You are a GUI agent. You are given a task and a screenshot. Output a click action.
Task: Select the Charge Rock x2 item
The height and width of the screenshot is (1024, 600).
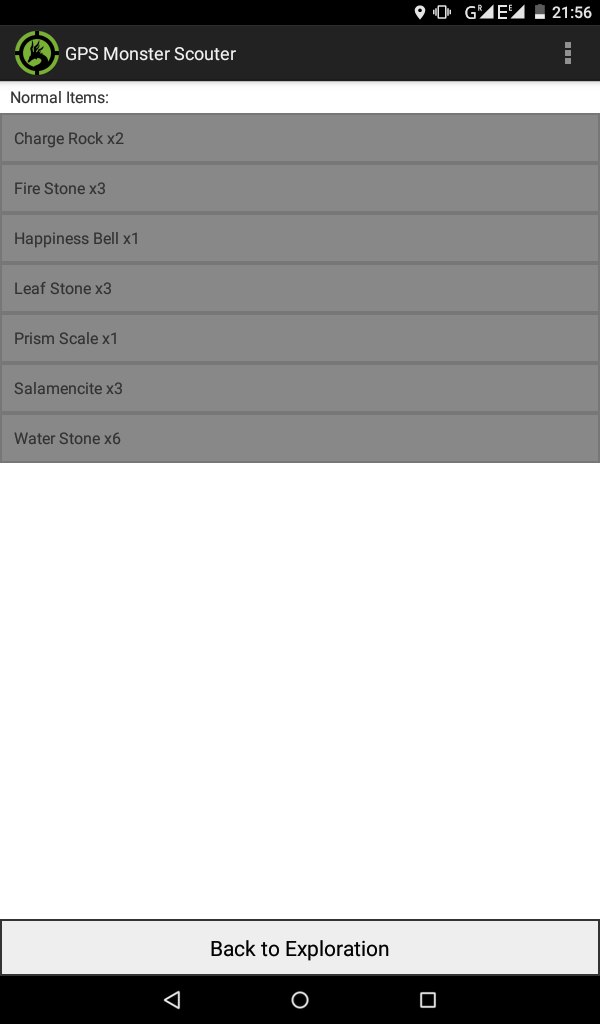point(300,139)
